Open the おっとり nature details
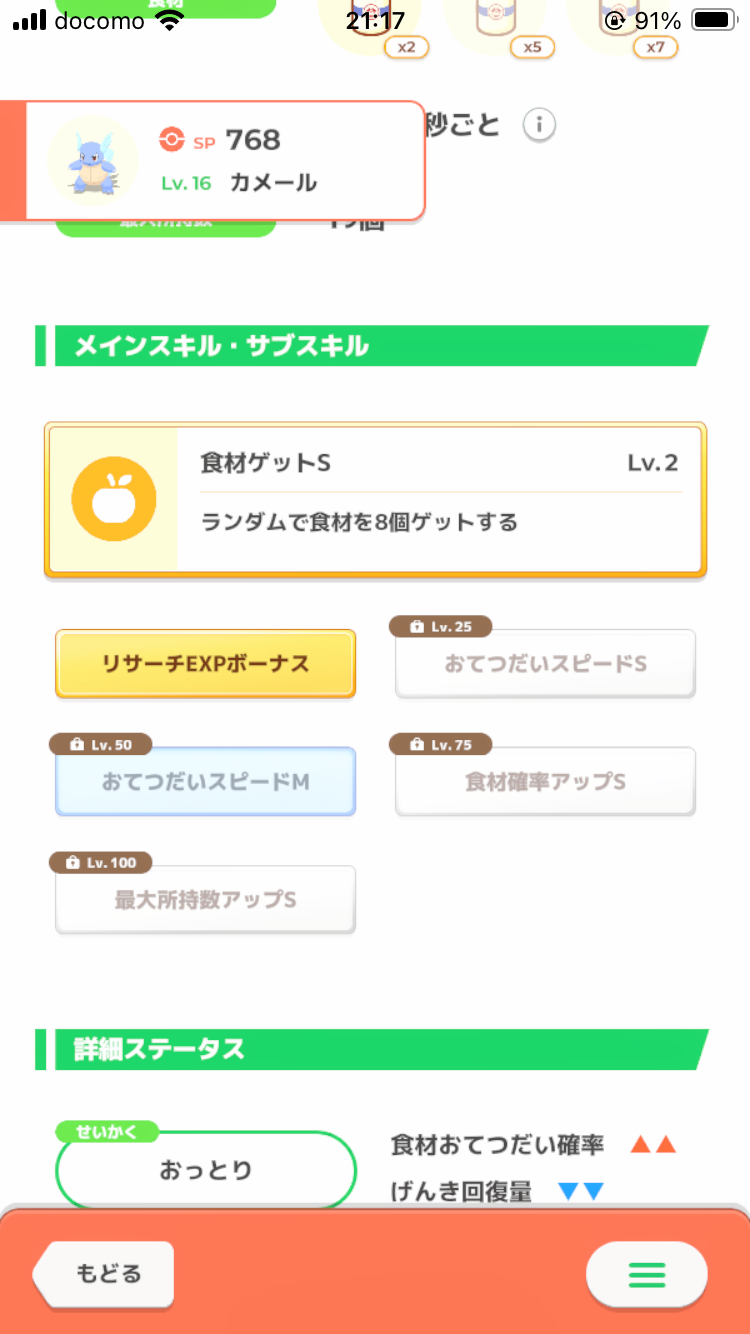 (x=206, y=1169)
